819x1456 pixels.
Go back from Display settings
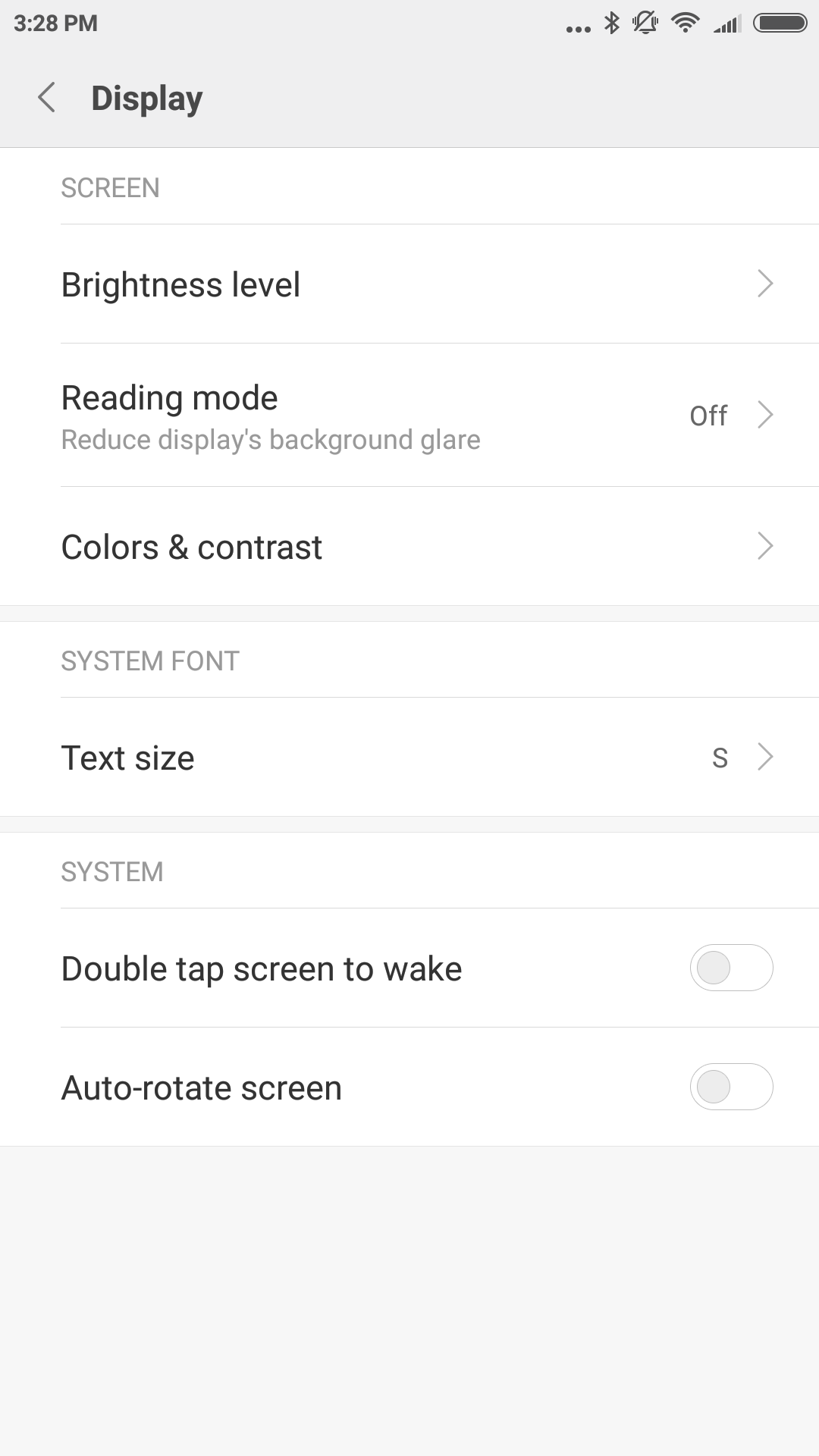[x=47, y=98]
